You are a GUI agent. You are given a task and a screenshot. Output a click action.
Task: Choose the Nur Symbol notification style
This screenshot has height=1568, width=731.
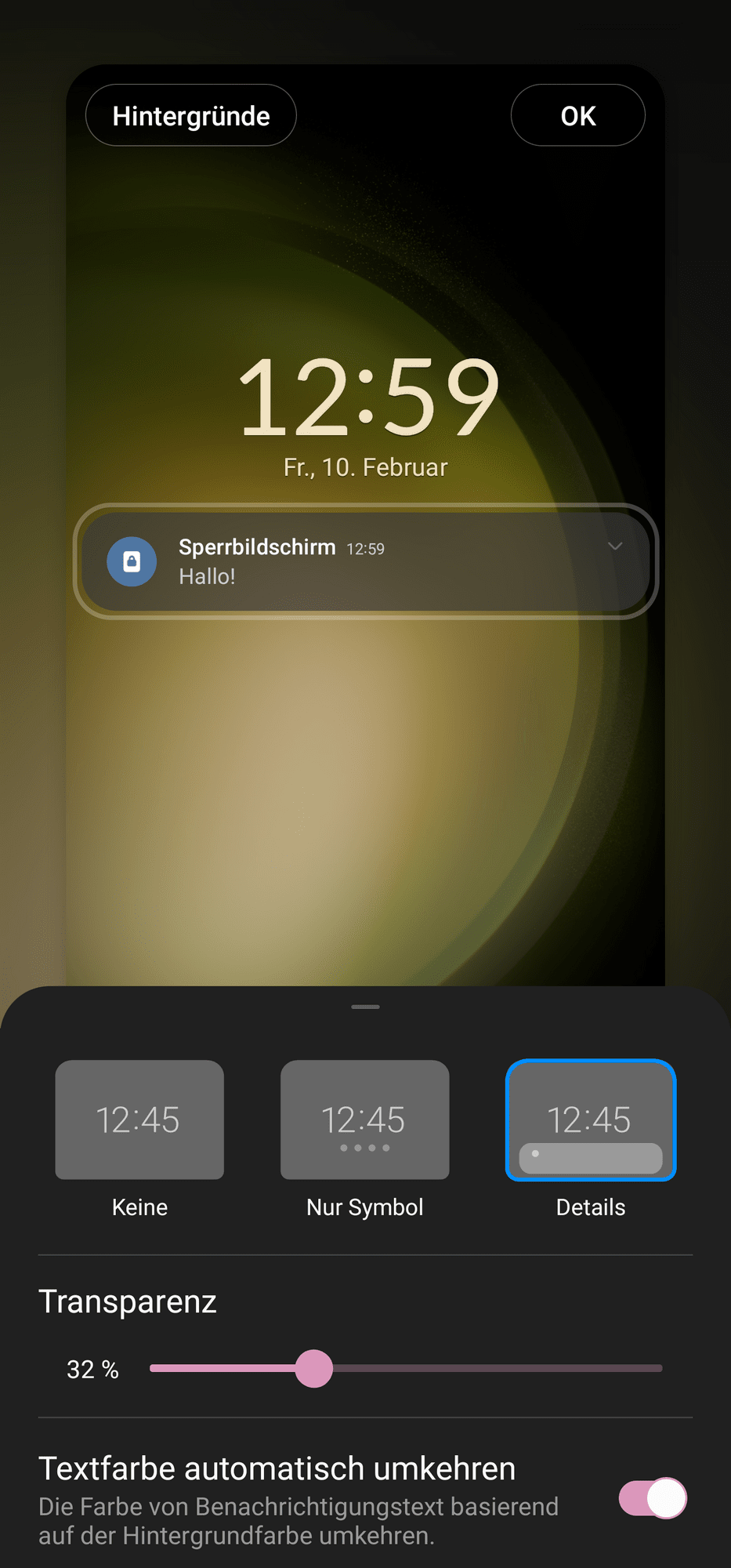click(x=365, y=1120)
